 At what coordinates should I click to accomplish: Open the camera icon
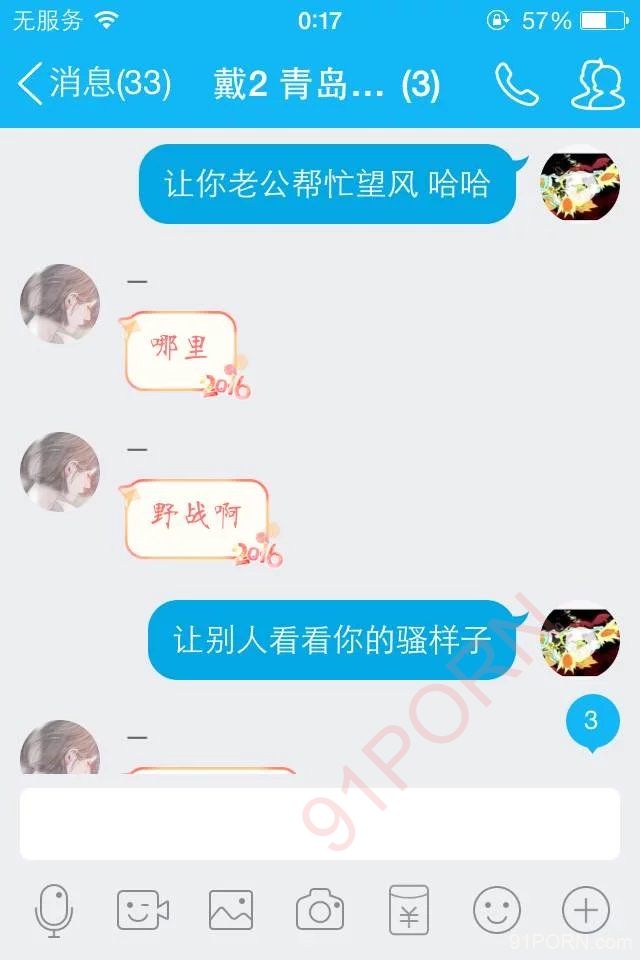320,910
